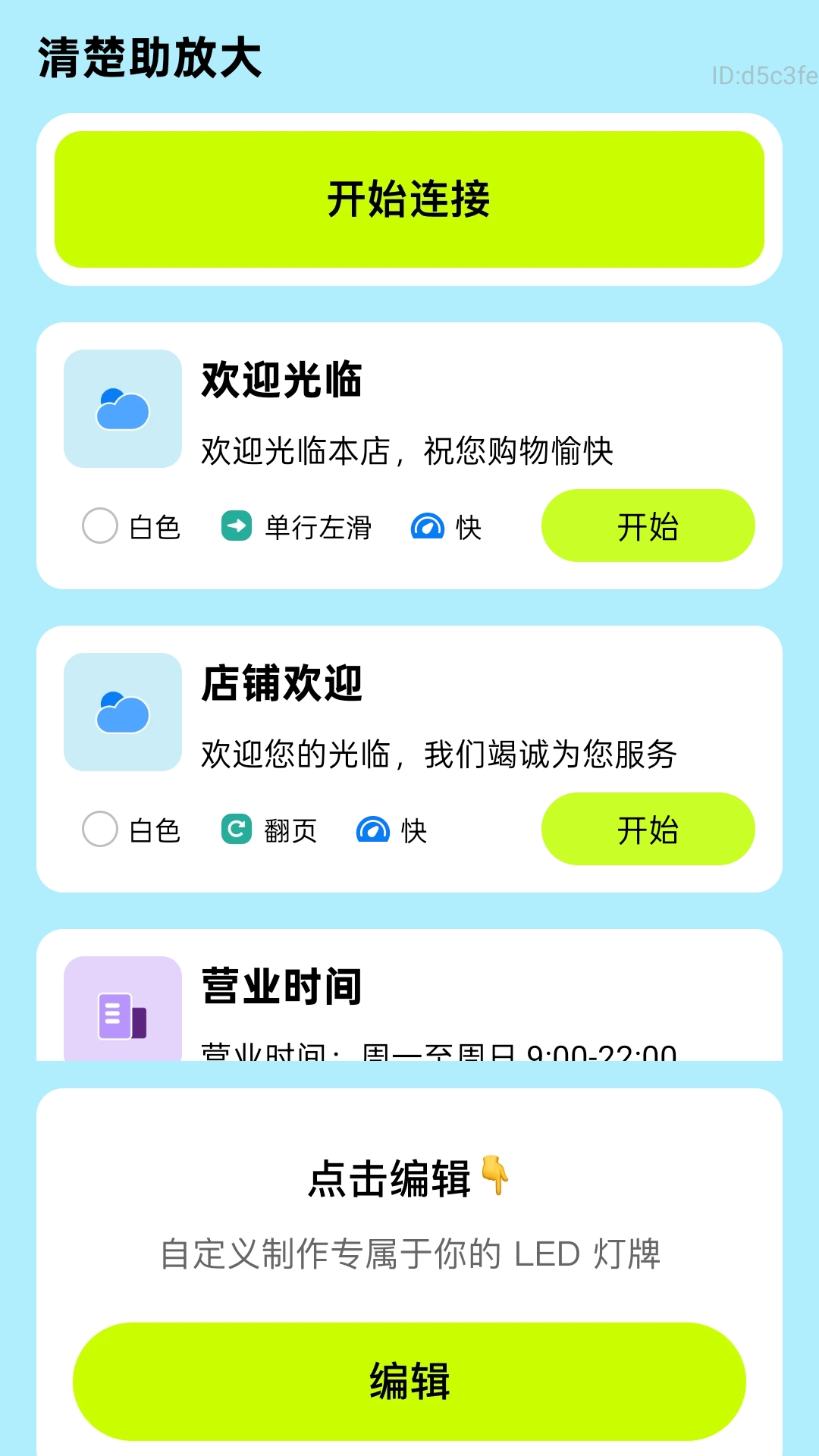
Task: Pick the white color circle in 店铺欢迎 card
Action: point(99,830)
